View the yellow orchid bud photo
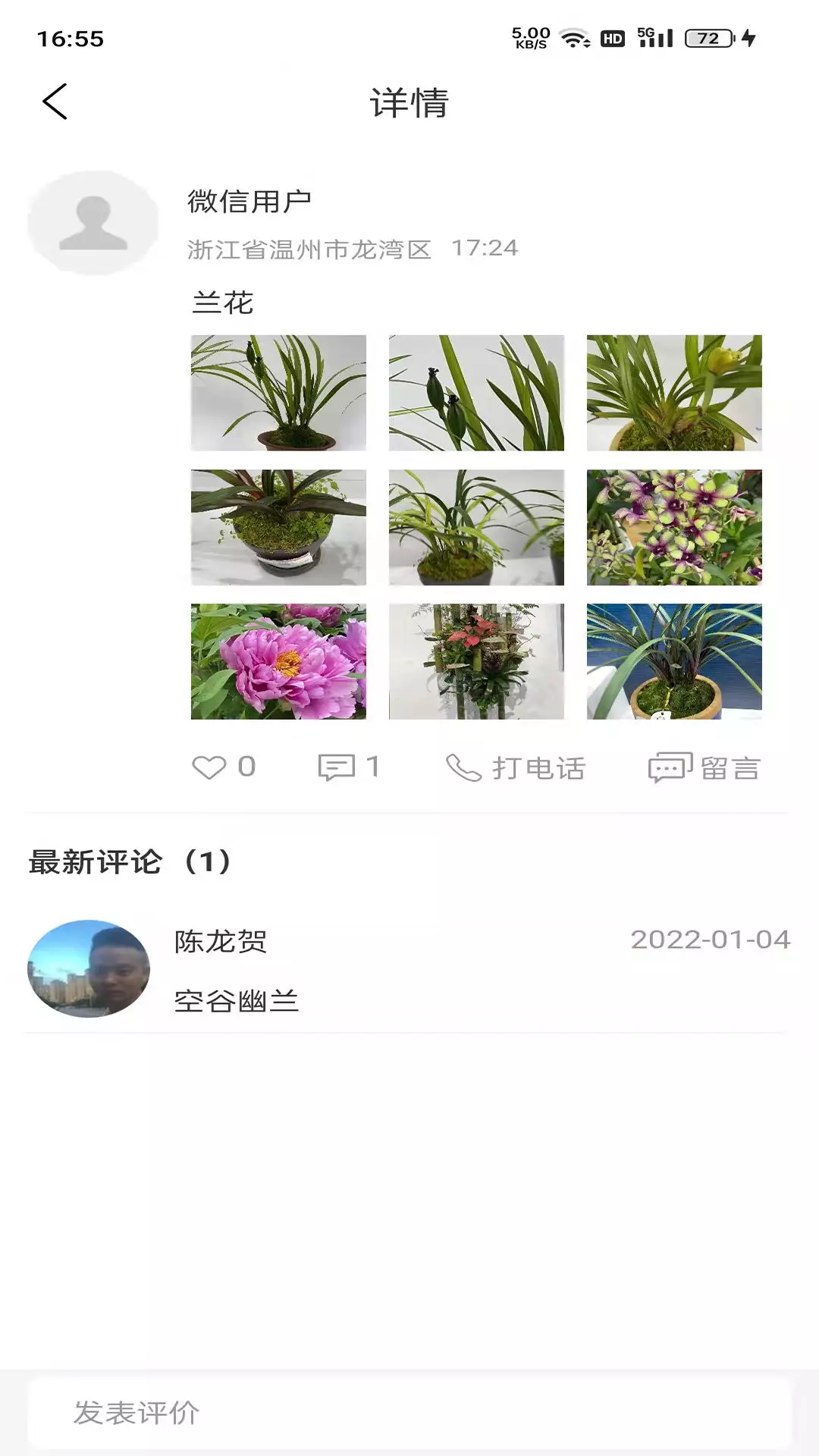 [674, 393]
